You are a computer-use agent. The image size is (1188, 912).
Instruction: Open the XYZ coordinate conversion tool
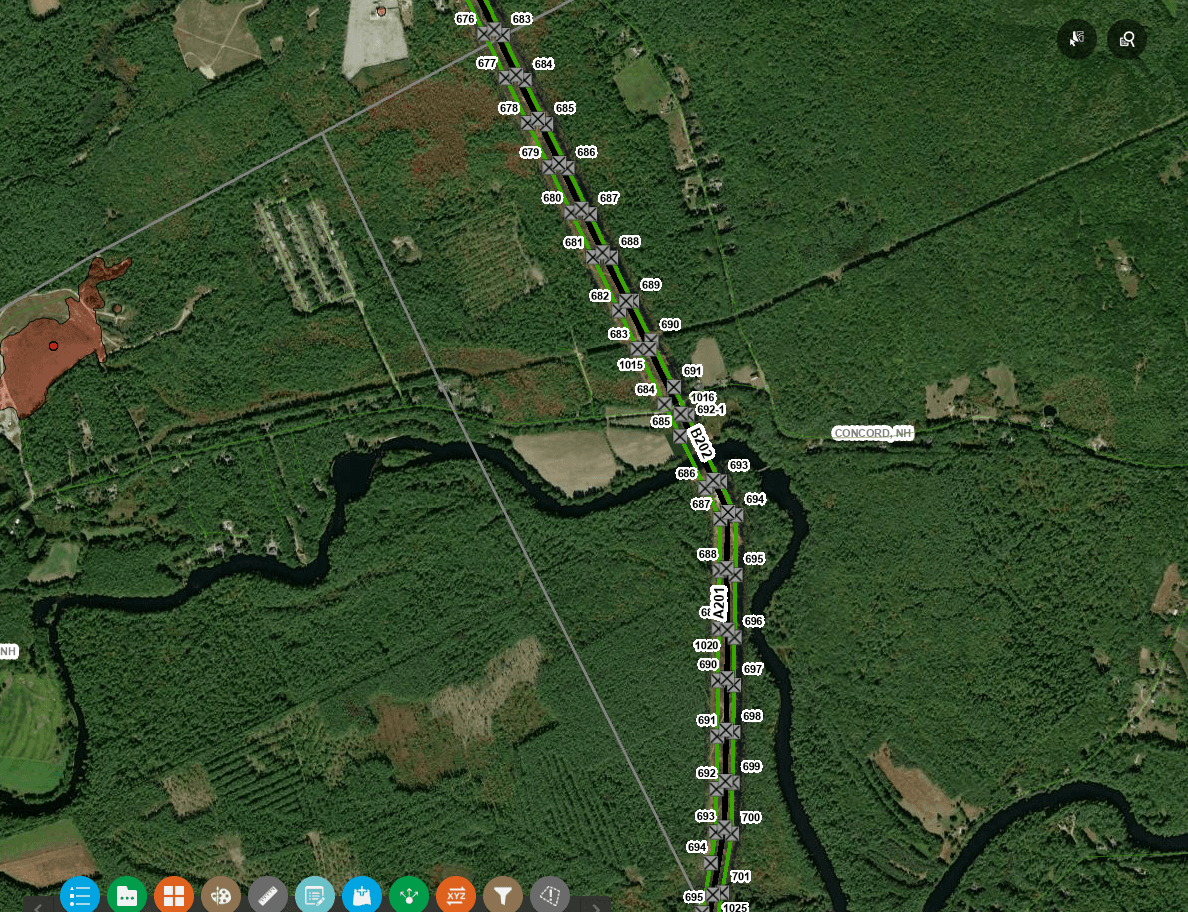tap(456, 896)
